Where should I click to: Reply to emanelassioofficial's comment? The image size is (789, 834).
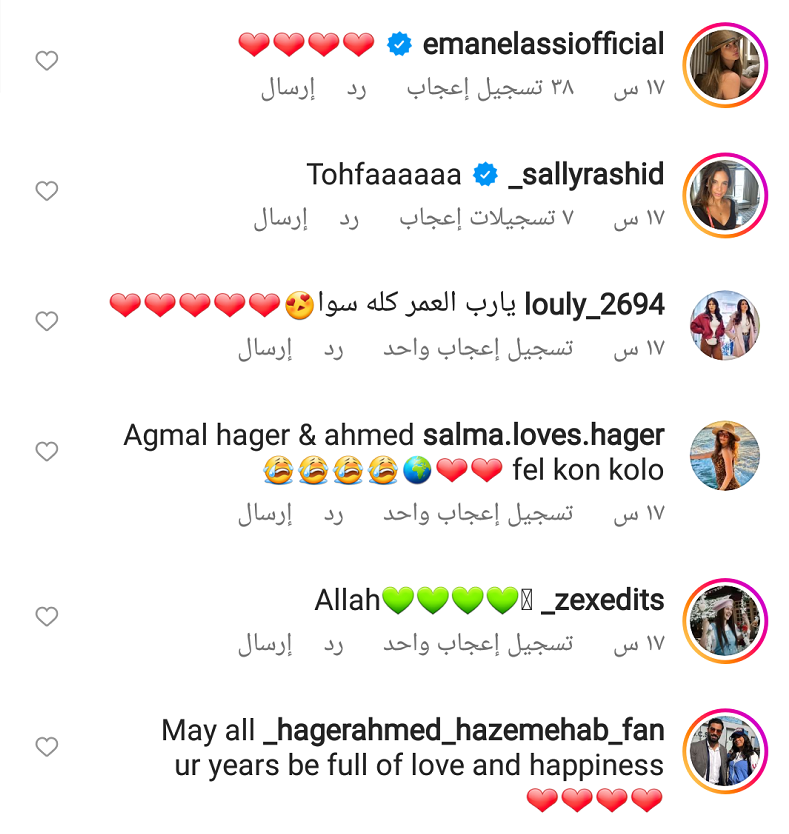(357, 88)
